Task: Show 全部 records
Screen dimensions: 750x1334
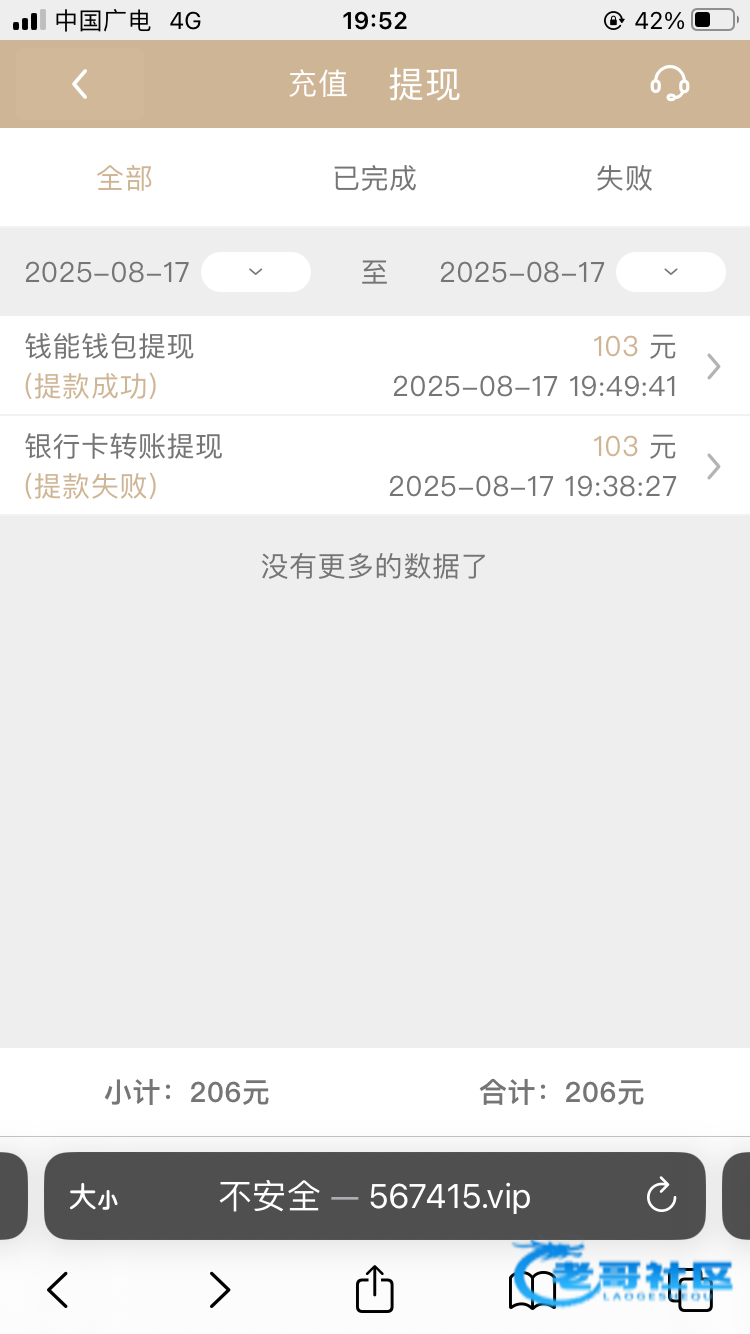Action: [125, 178]
